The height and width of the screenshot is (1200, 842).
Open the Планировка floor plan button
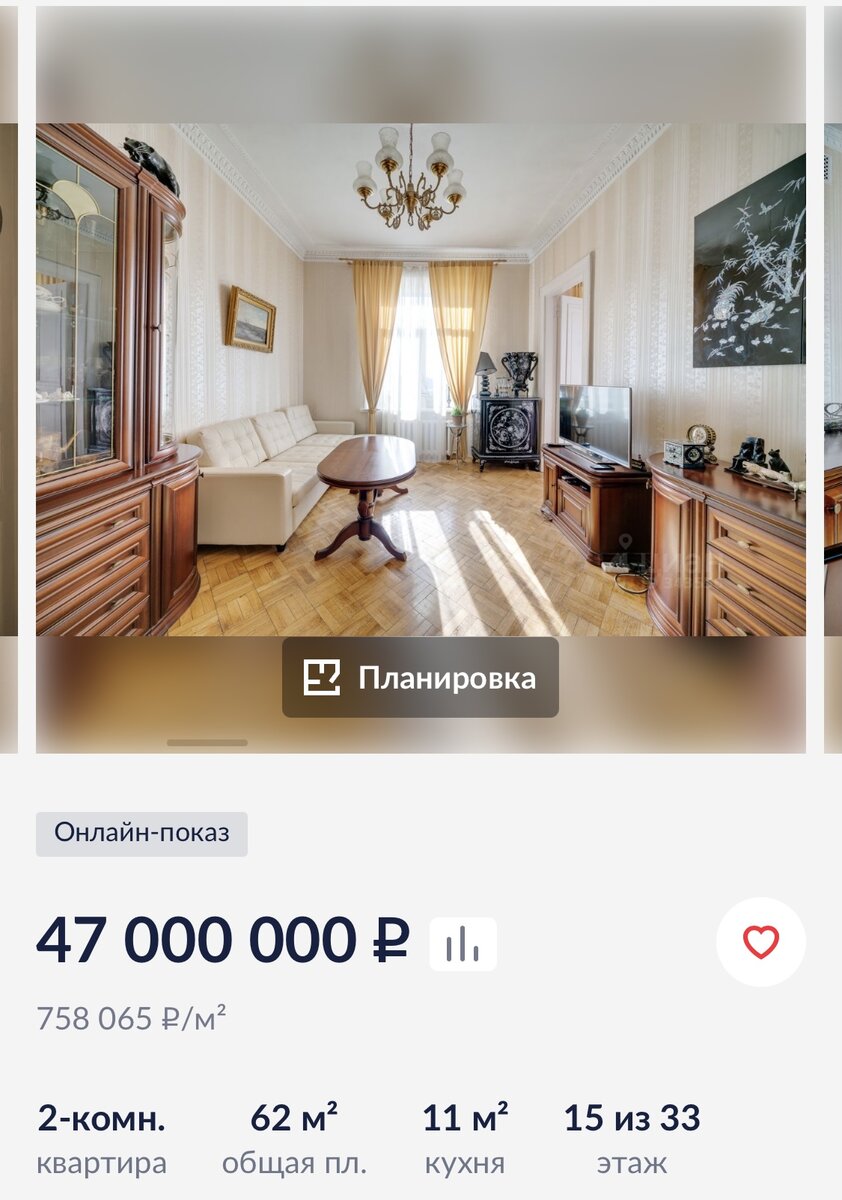coord(420,678)
